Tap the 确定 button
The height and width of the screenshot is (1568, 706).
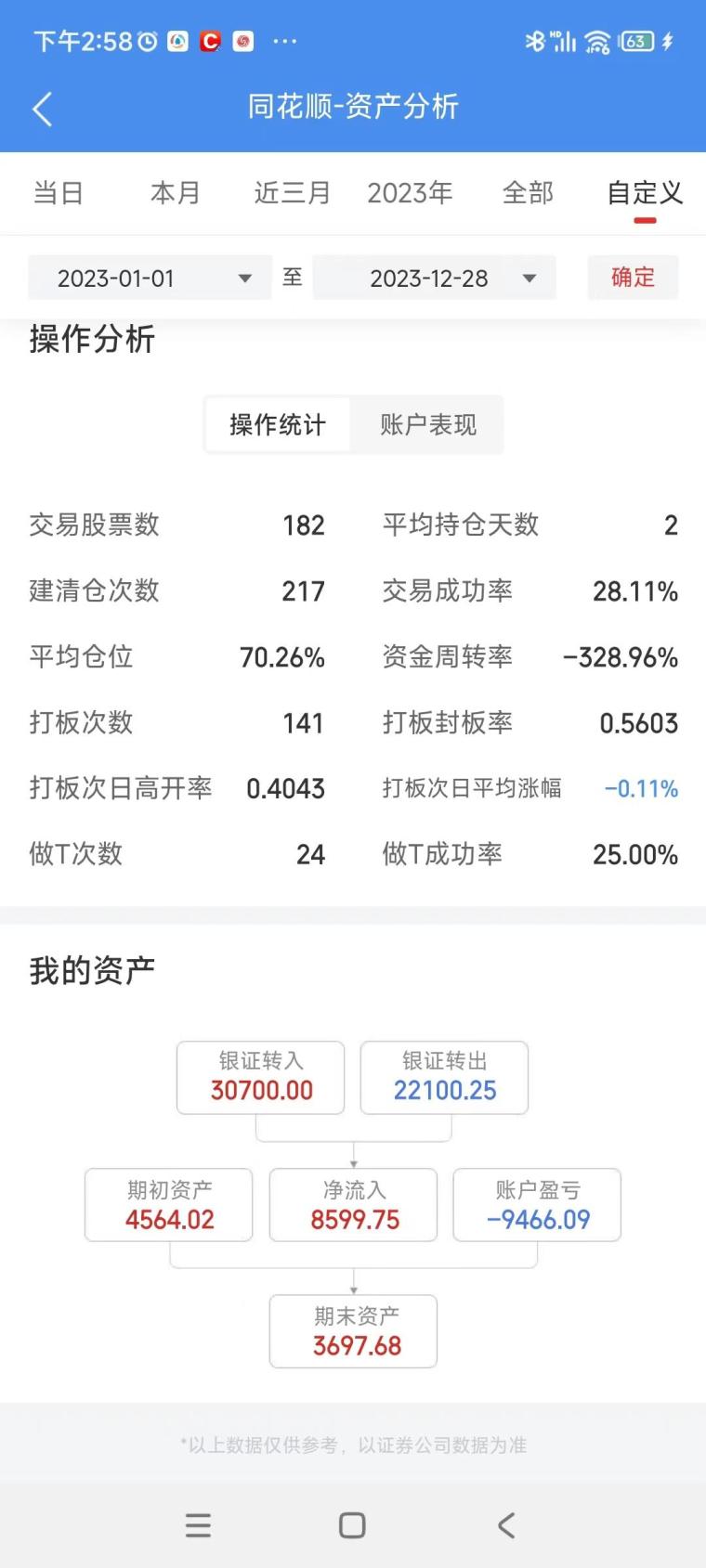pos(633,278)
